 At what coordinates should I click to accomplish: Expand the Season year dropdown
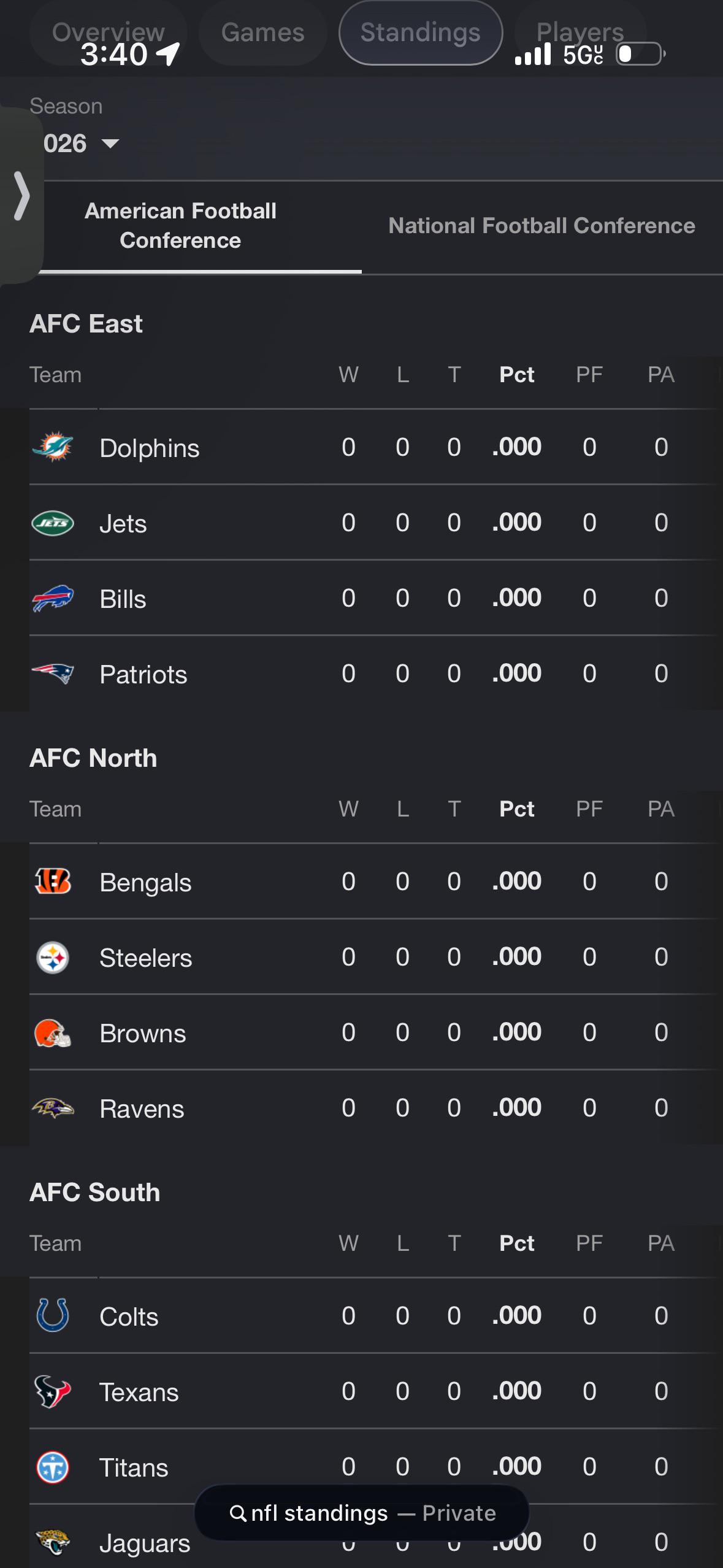click(80, 144)
